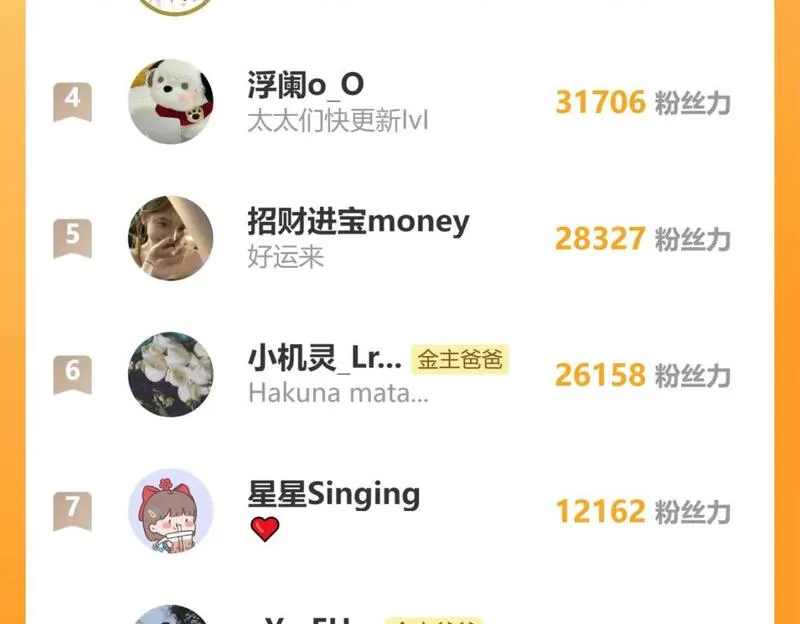View the 招财进宝money row
This screenshot has width=800, height=624.
click(400, 238)
